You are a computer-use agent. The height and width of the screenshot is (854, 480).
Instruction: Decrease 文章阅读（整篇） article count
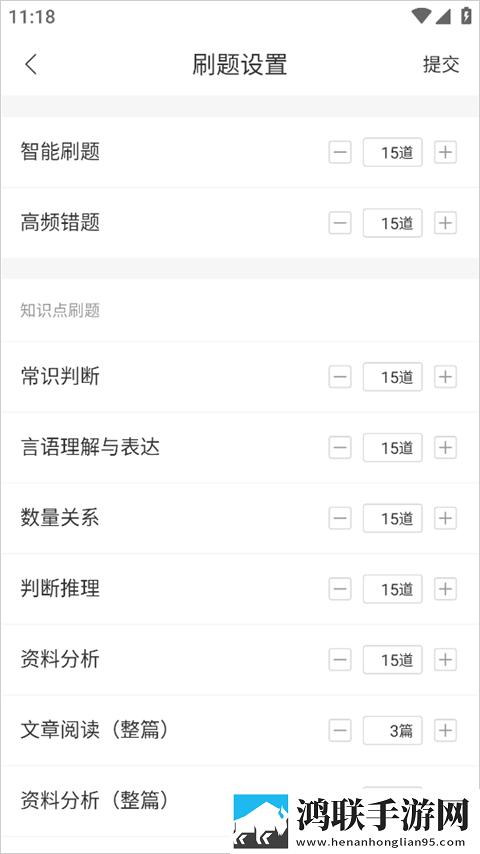coord(340,730)
